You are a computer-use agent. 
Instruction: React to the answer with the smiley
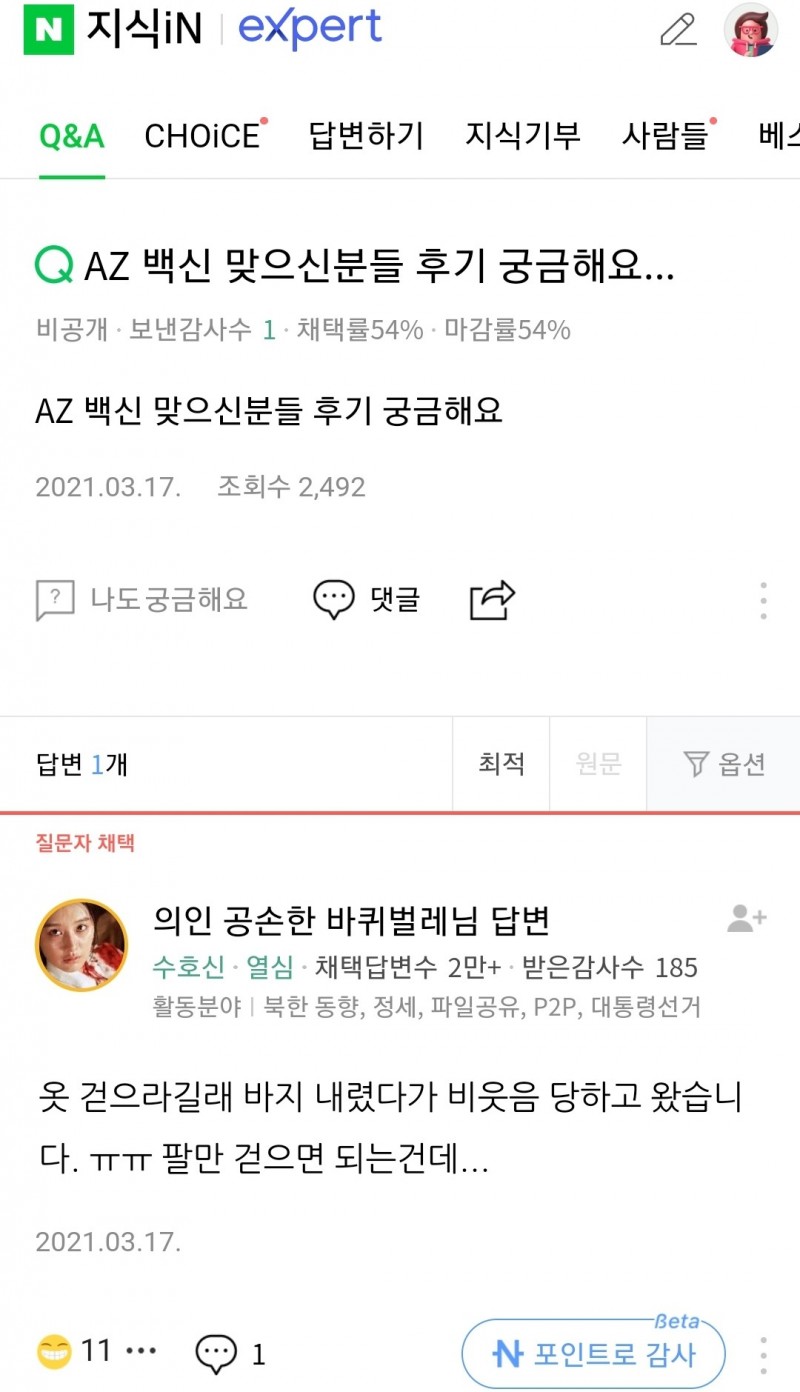tap(56, 1352)
